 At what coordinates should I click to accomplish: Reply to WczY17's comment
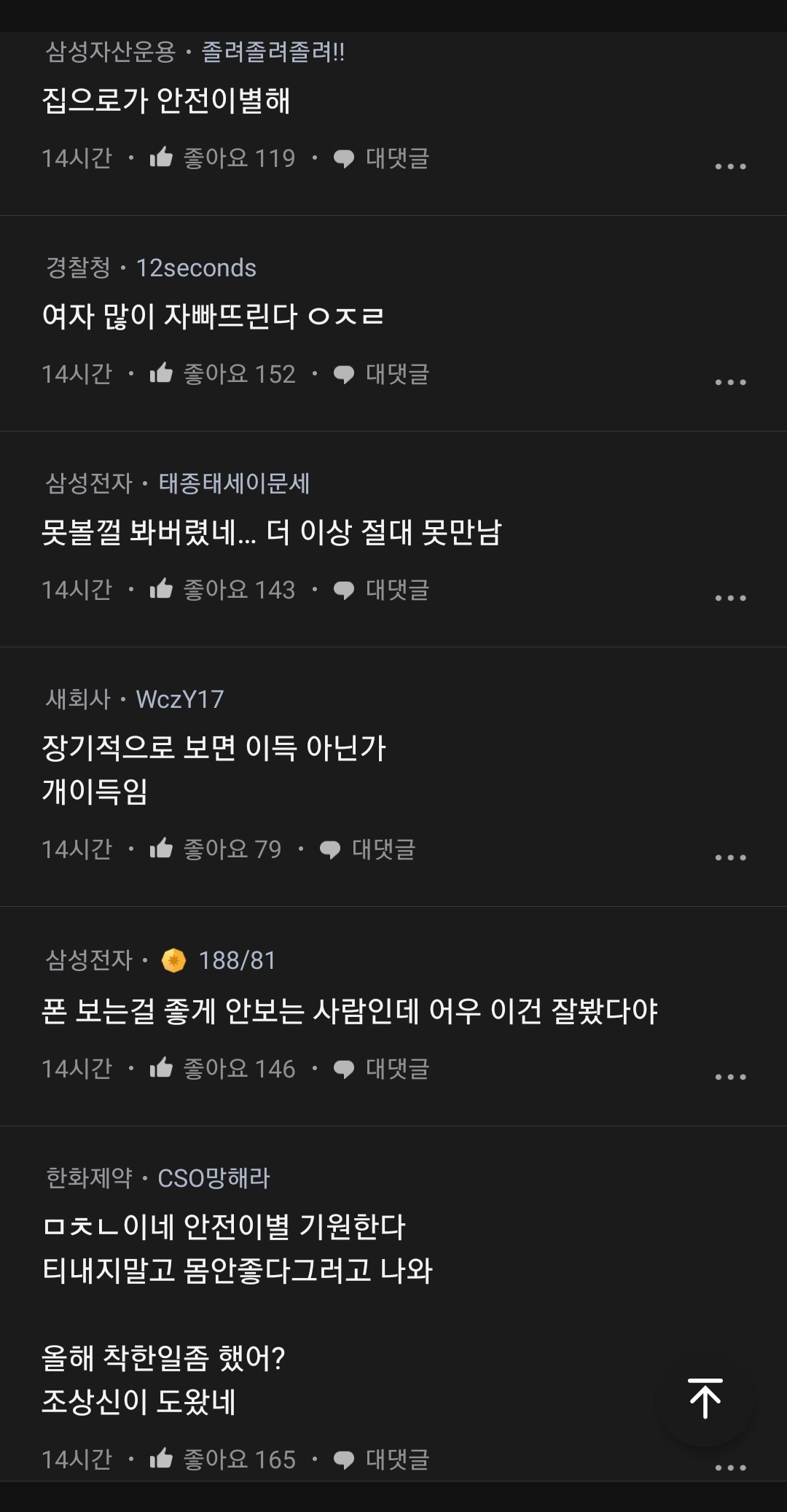point(367,849)
